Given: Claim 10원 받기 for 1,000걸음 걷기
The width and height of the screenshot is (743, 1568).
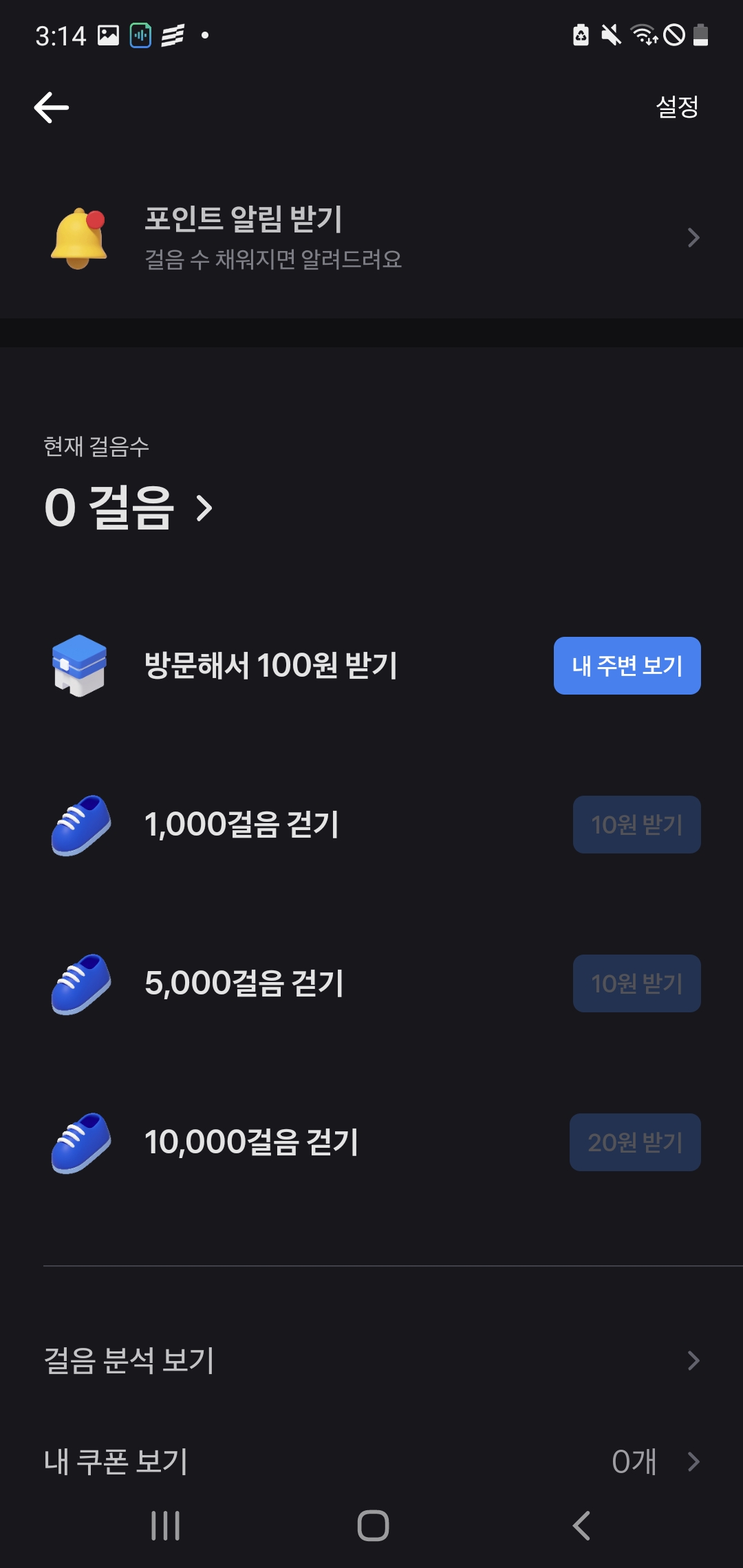Looking at the screenshot, I should click(637, 825).
